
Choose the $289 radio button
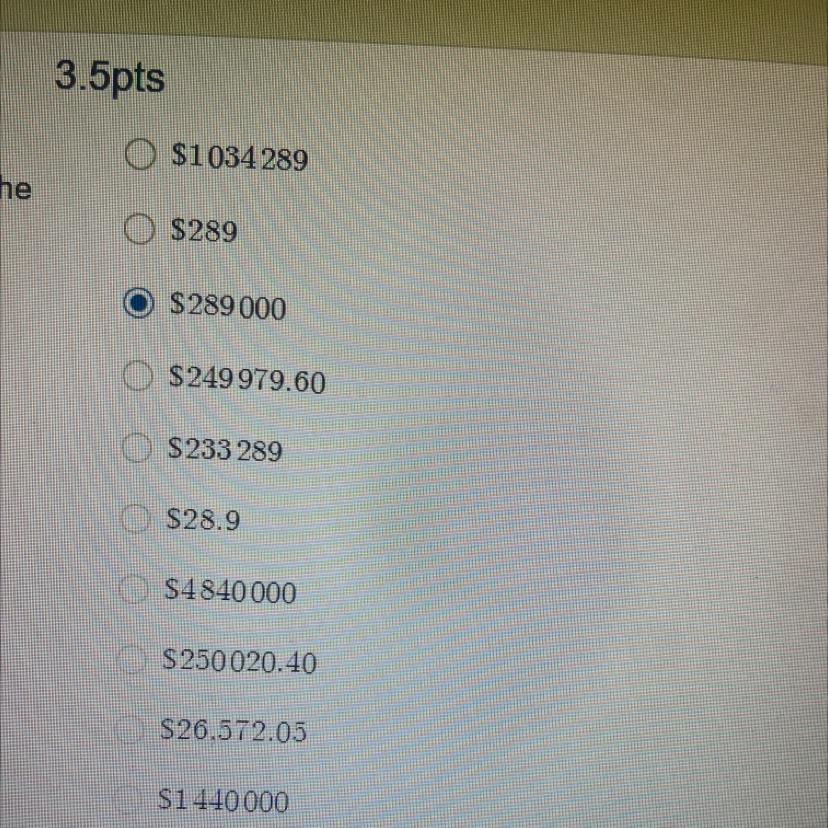click(140, 230)
